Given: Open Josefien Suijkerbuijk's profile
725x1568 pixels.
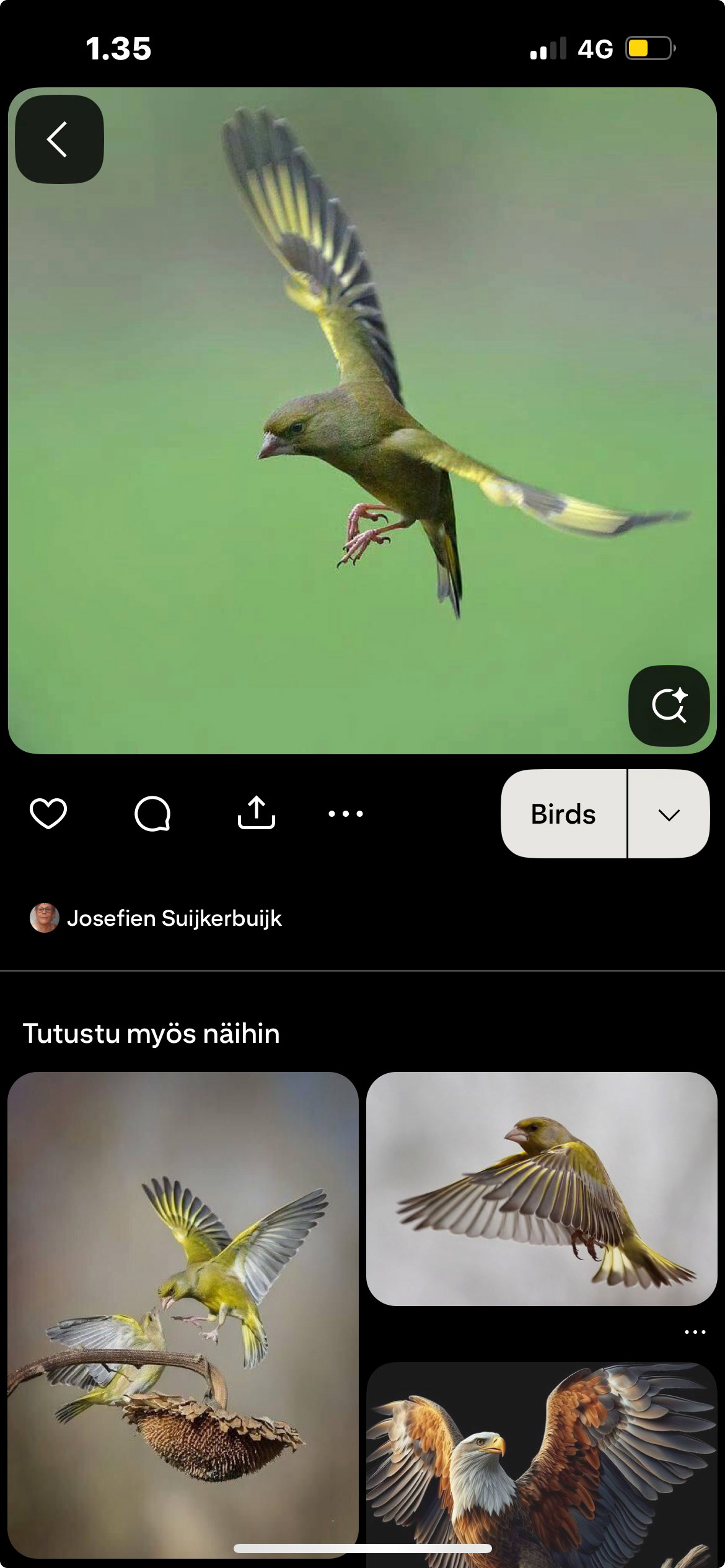Looking at the screenshot, I should click(174, 918).
